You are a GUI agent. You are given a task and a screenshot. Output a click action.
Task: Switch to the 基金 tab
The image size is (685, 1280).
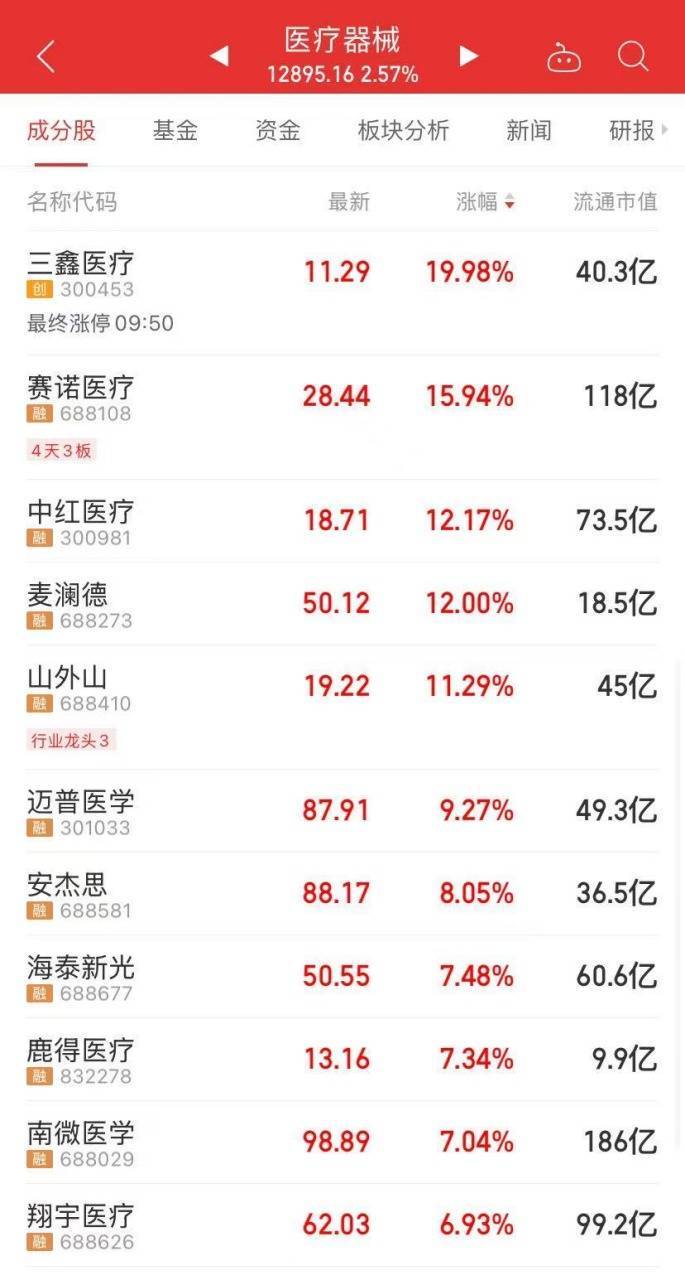coord(175,130)
